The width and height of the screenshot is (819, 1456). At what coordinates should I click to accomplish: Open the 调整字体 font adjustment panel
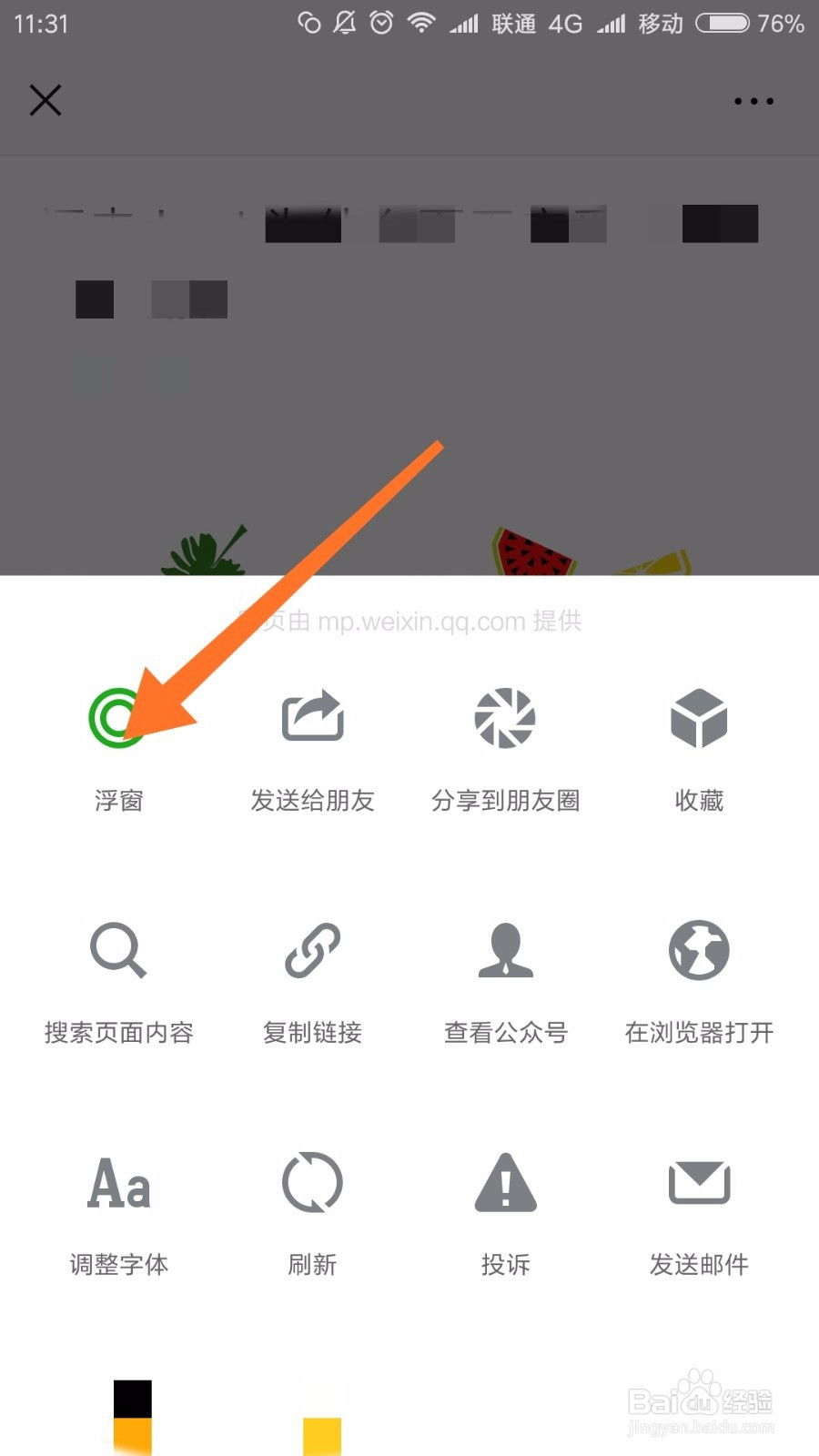click(118, 1183)
